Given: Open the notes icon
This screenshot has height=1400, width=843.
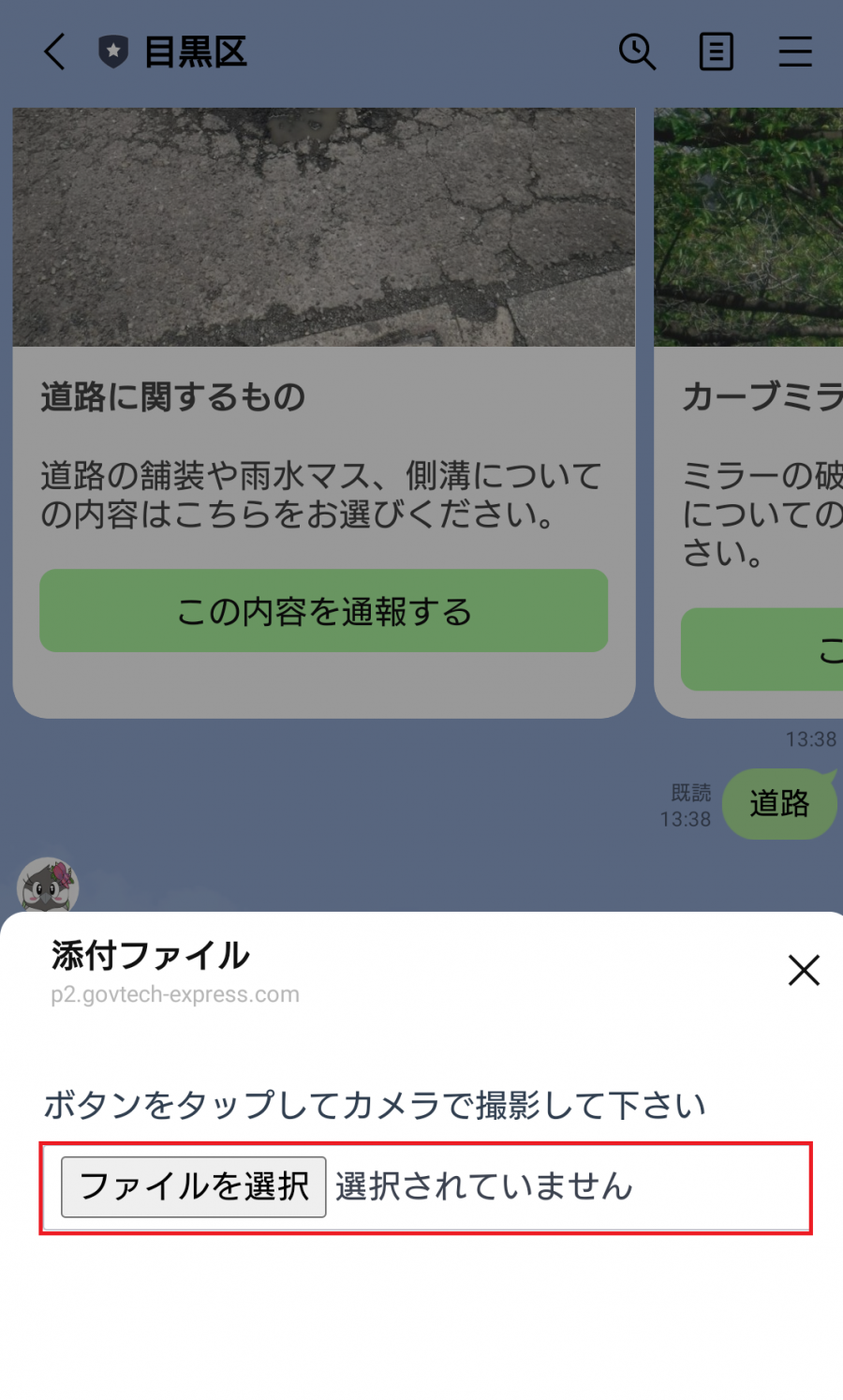Looking at the screenshot, I should 717,52.
